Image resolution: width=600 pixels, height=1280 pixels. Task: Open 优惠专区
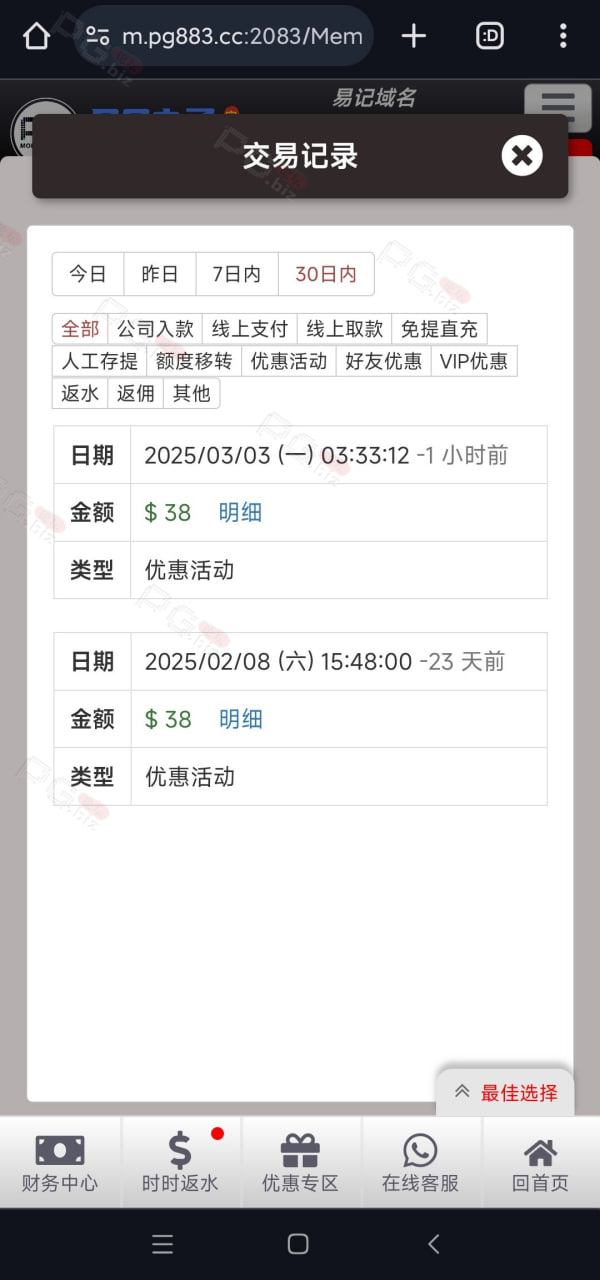300,1163
